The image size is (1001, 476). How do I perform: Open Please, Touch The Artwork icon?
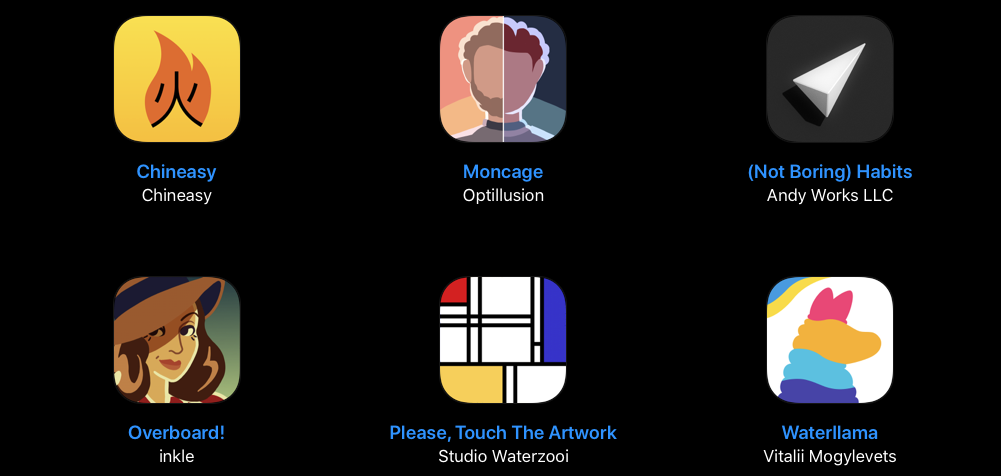tap(503, 340)
